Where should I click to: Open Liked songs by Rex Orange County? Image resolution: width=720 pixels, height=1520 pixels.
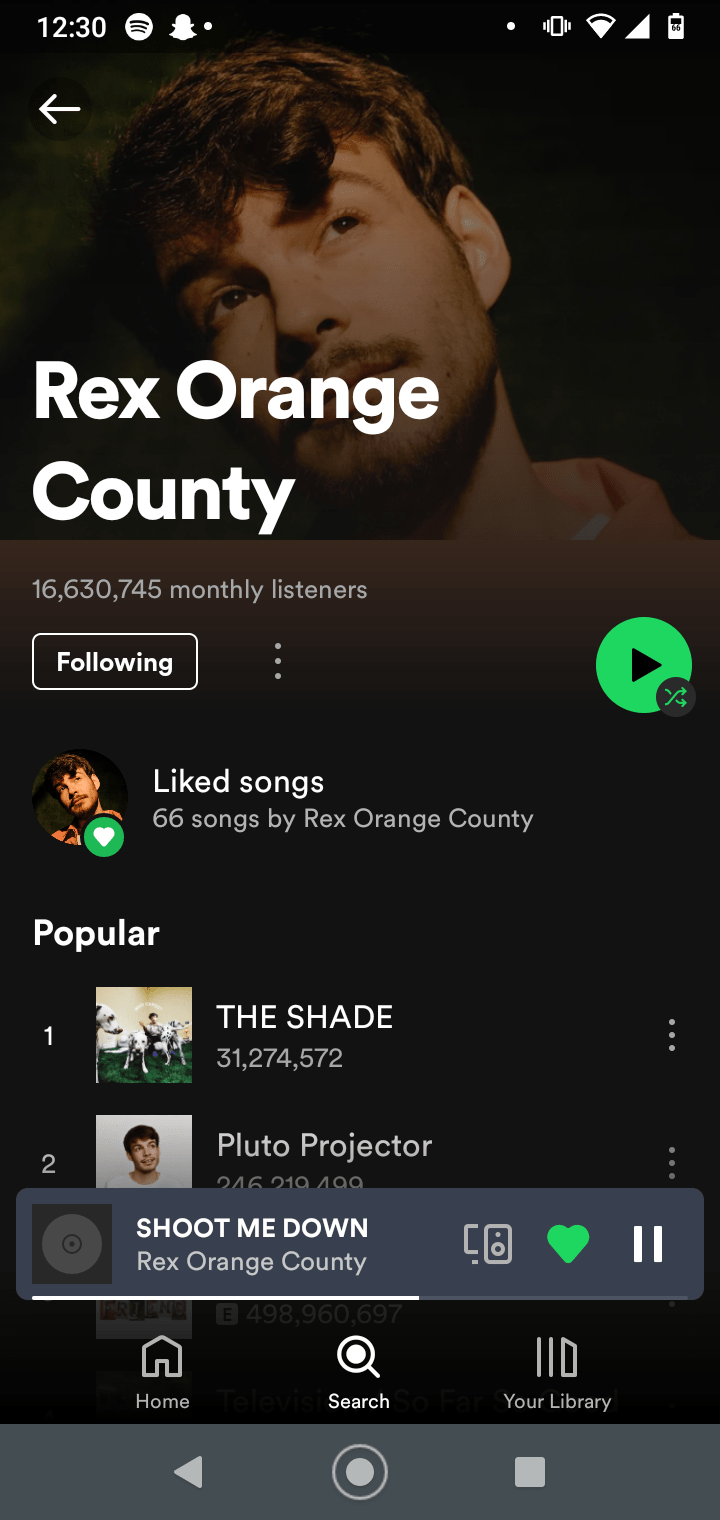[360, 800]
